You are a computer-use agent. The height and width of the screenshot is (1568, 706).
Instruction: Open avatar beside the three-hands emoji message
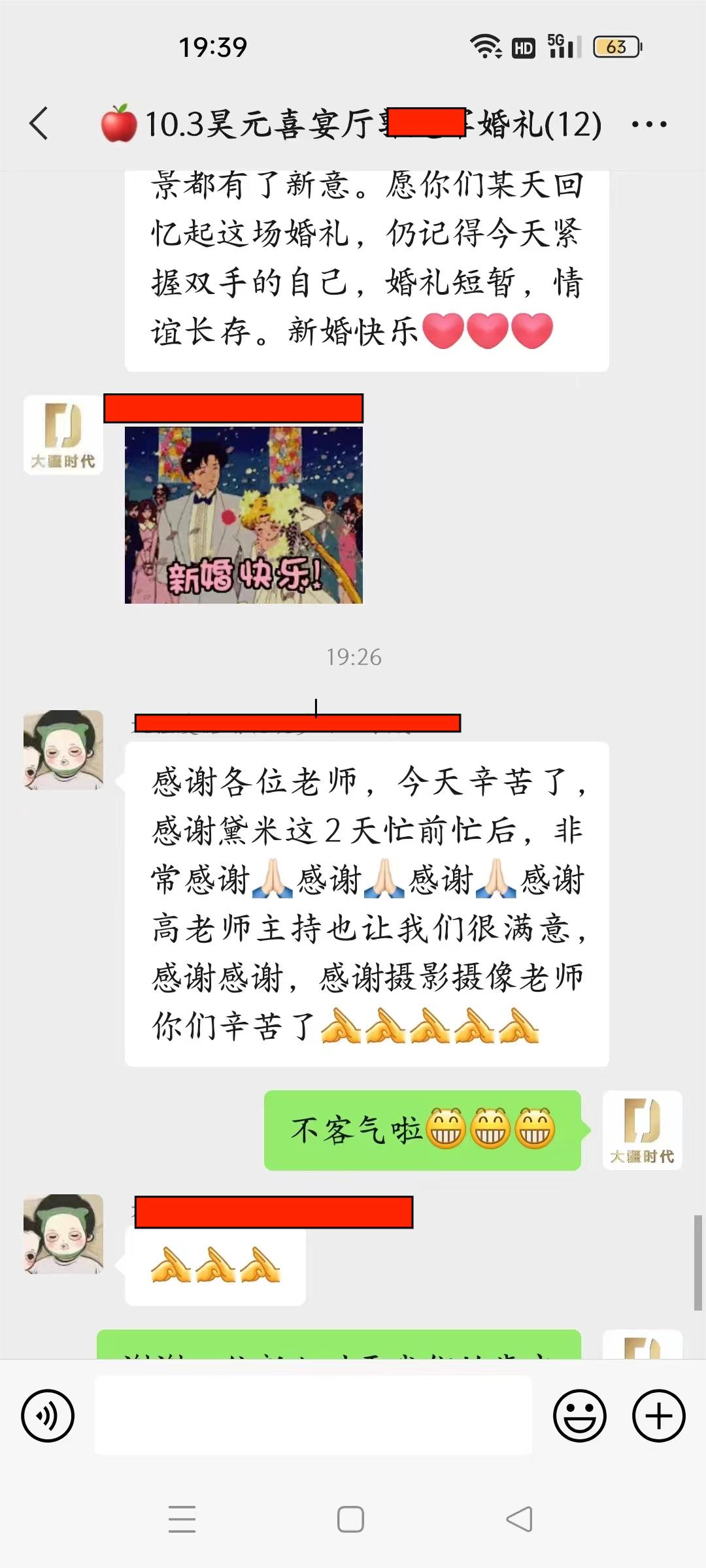63,1234
